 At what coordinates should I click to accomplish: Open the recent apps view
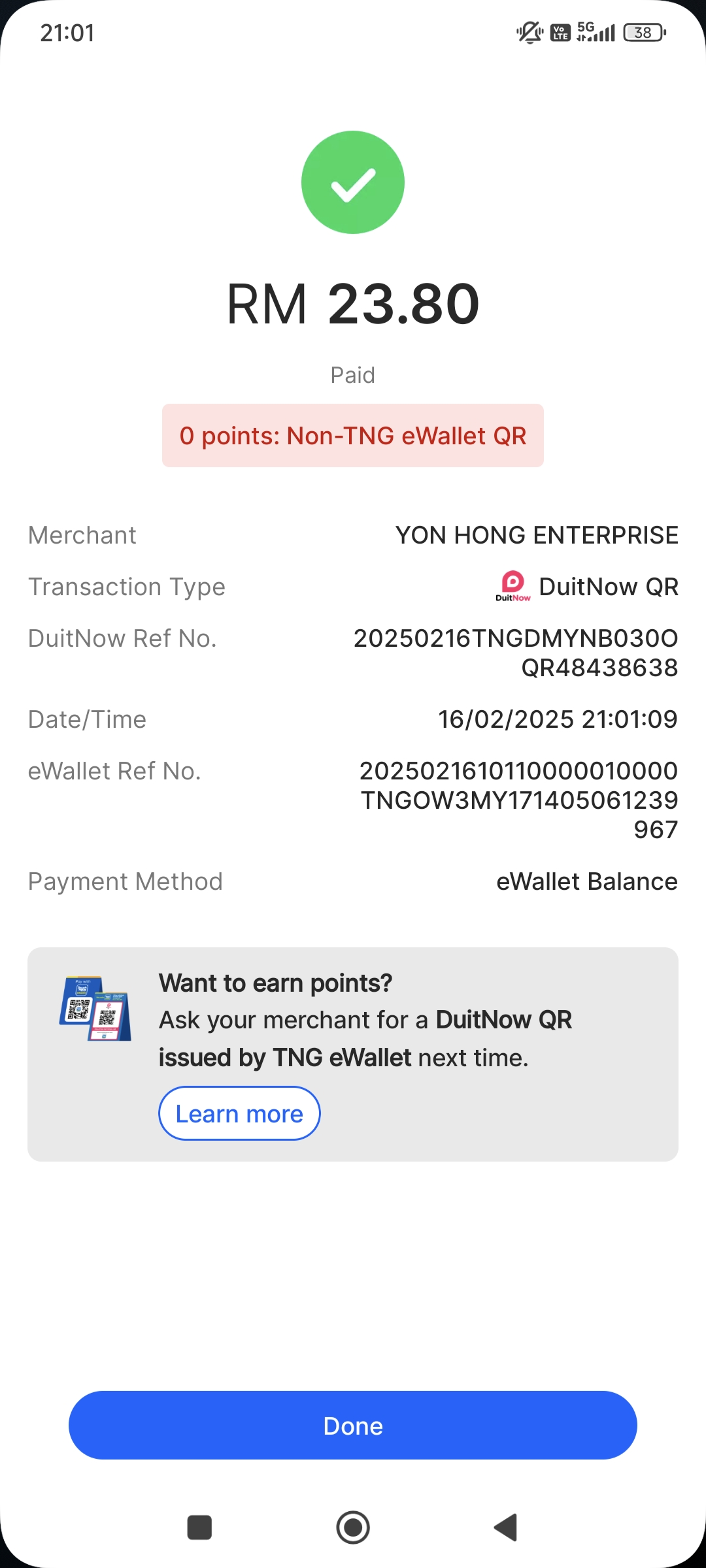coord(199,1527)
